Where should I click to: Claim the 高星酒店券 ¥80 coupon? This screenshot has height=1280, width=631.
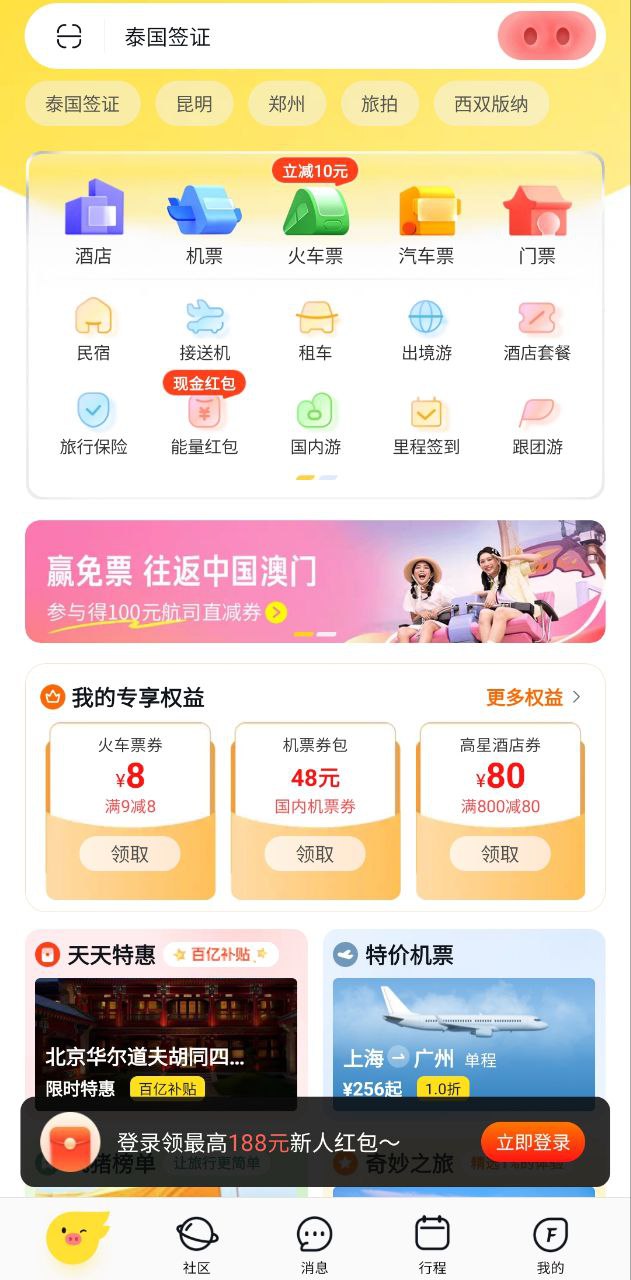pyautogui.click(x=499, y=854)
